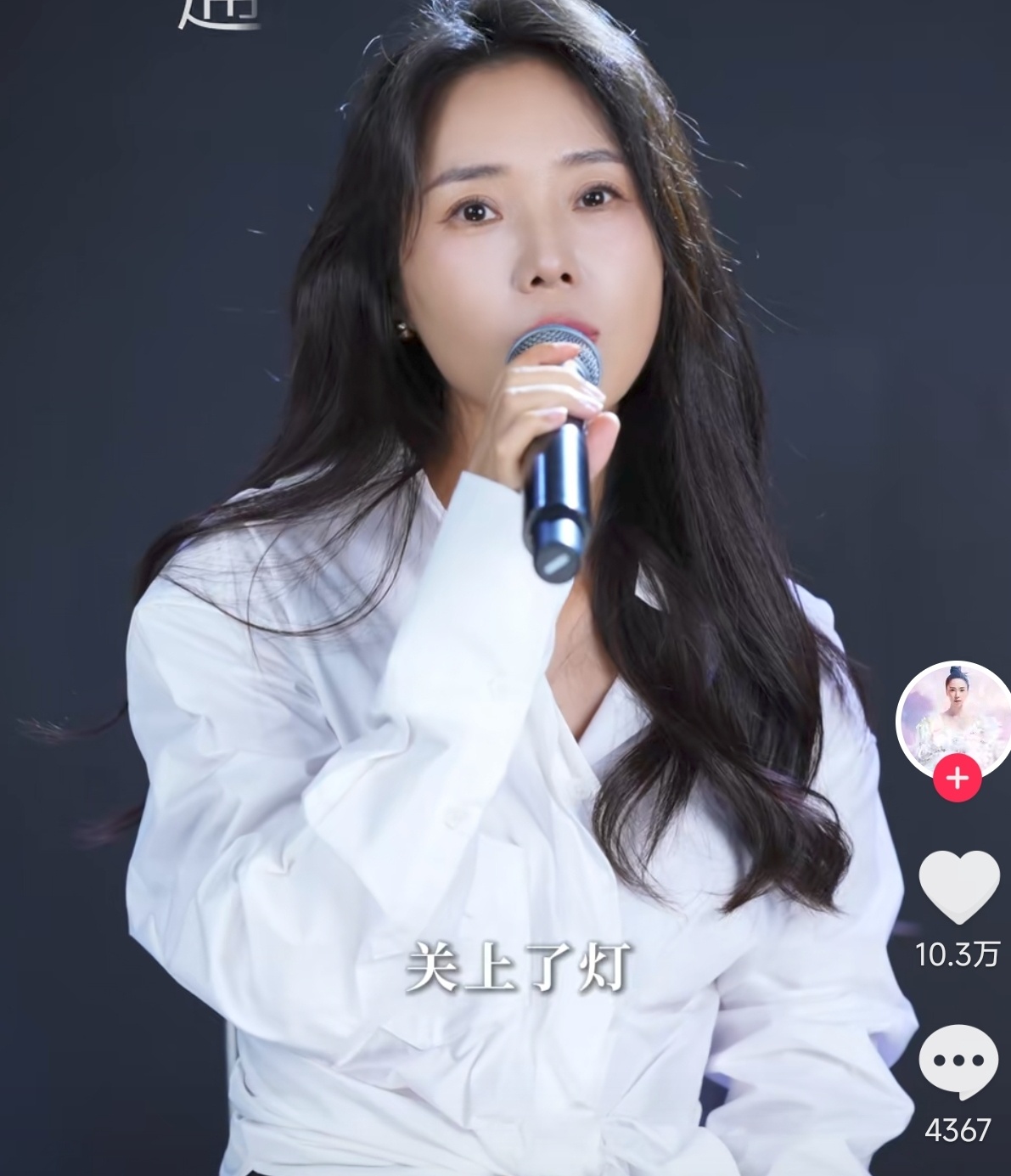
Task: Like this video with the heart icon
Action: pyautogui.click(x=958, y=886)
